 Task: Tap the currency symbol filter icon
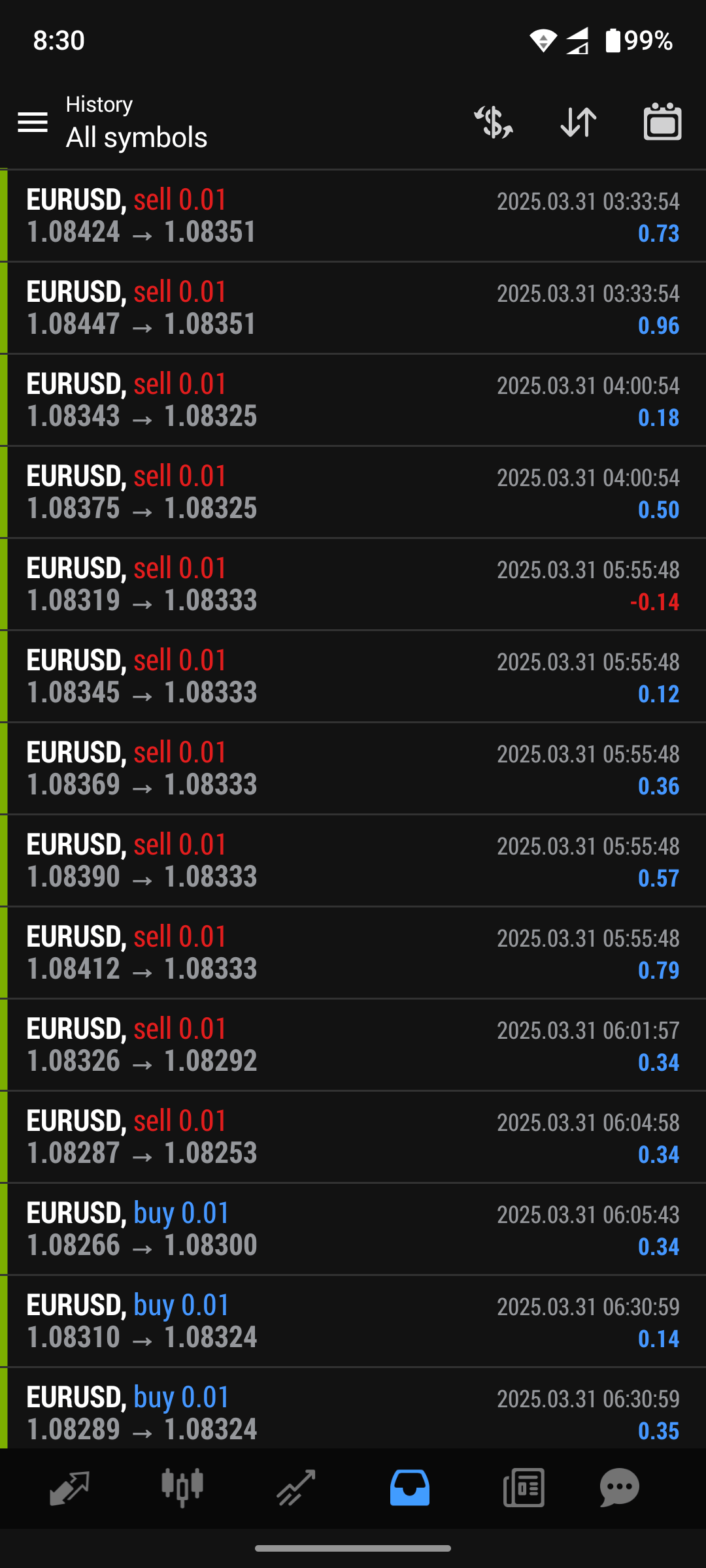click(494, 122)
